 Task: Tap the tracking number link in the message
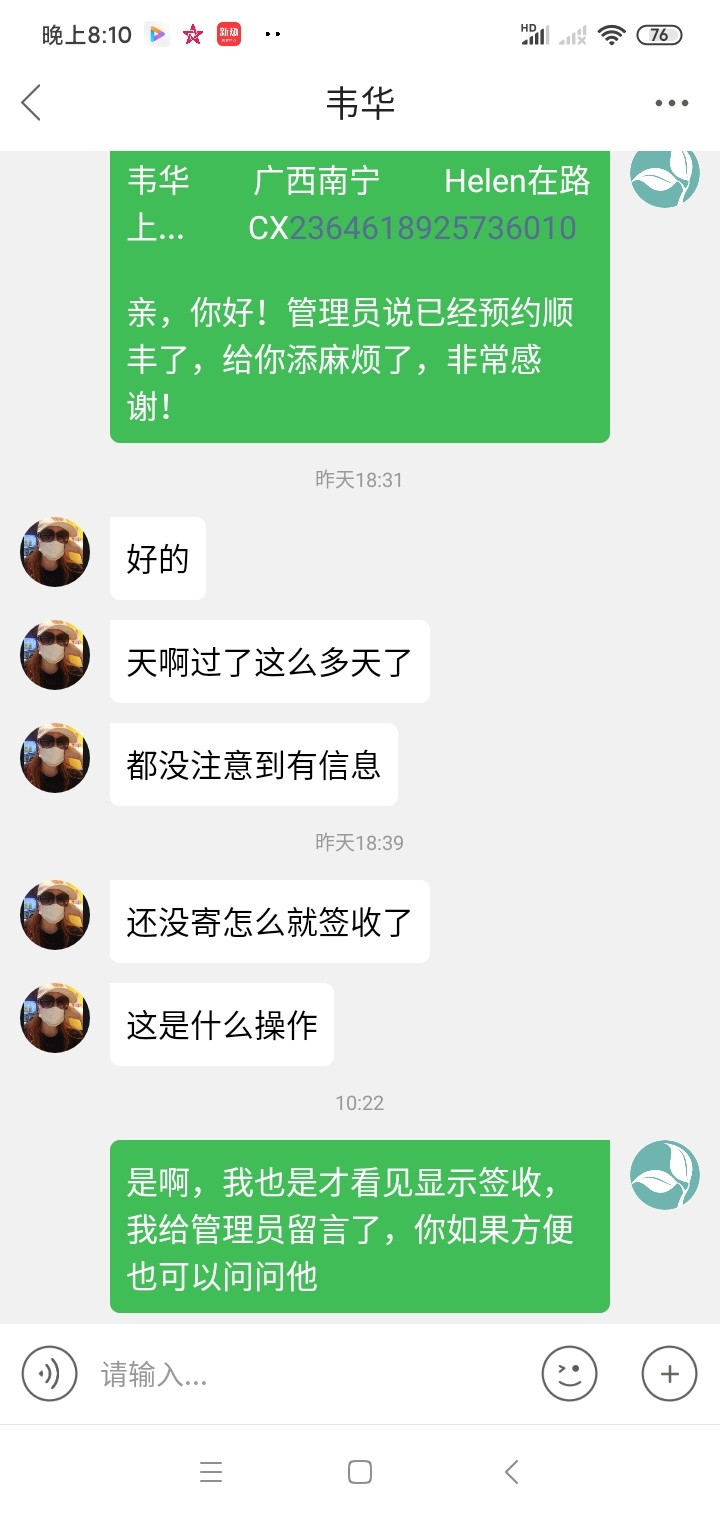(432, 228)
